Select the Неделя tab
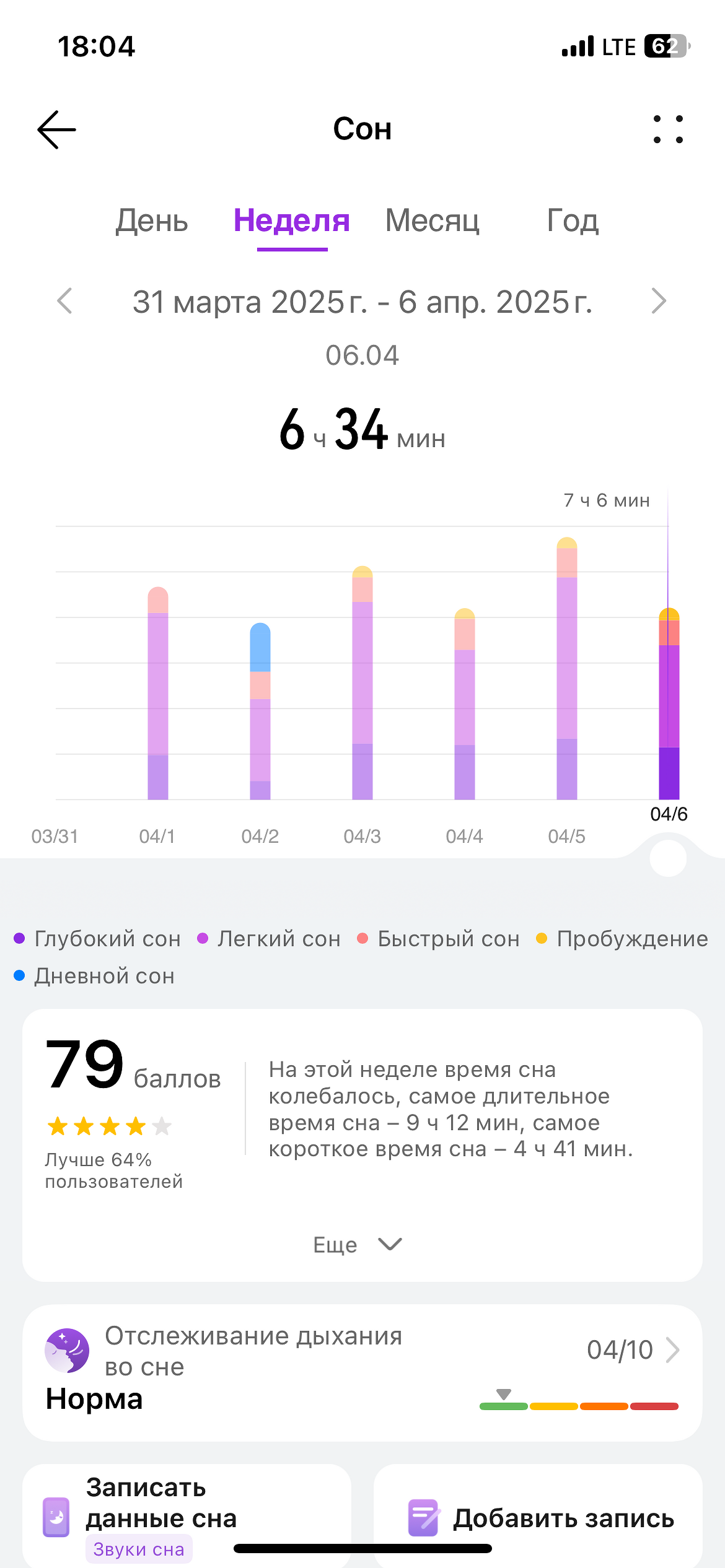 (292, 221)
